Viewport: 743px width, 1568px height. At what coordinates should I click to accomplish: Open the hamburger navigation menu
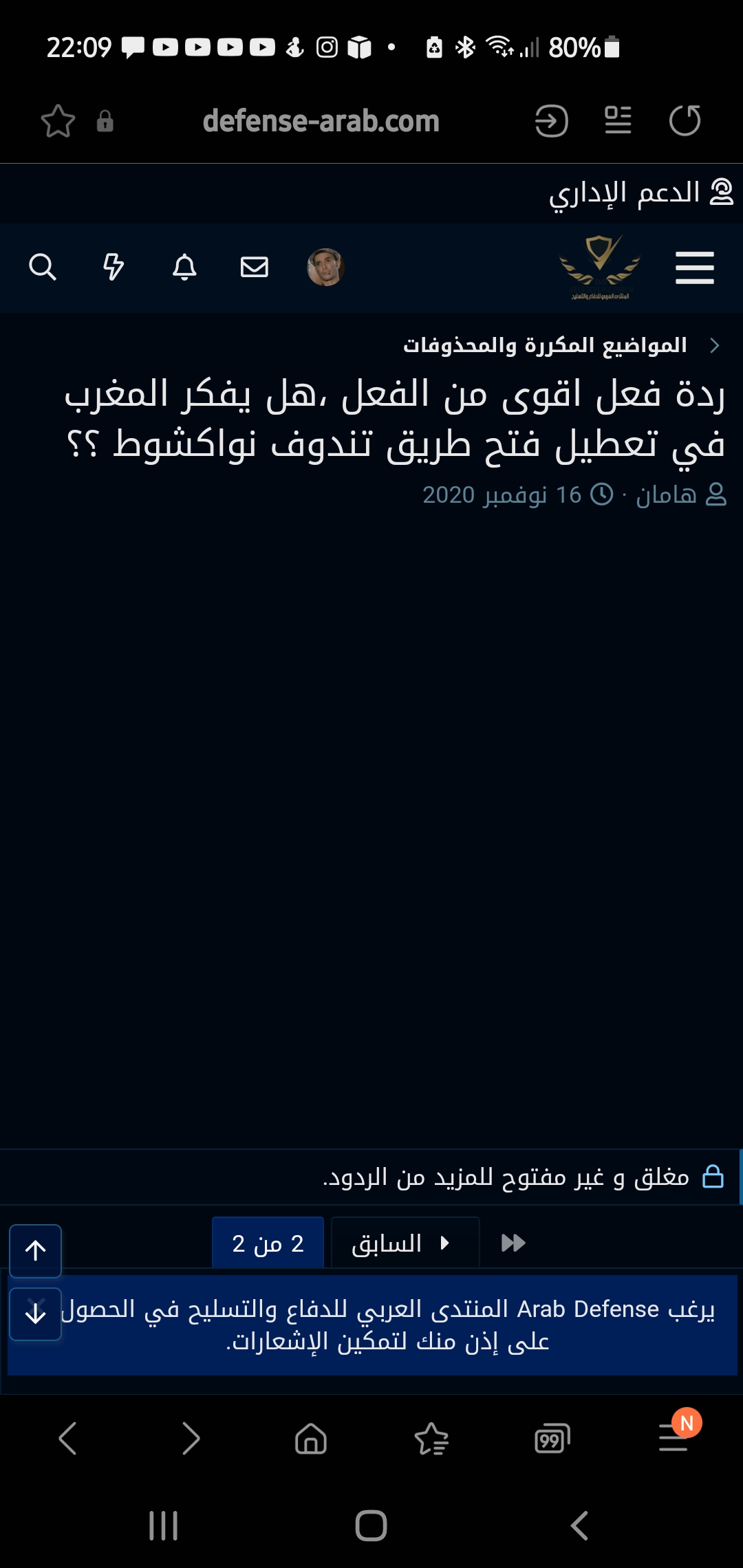click(x=694, y=268)
